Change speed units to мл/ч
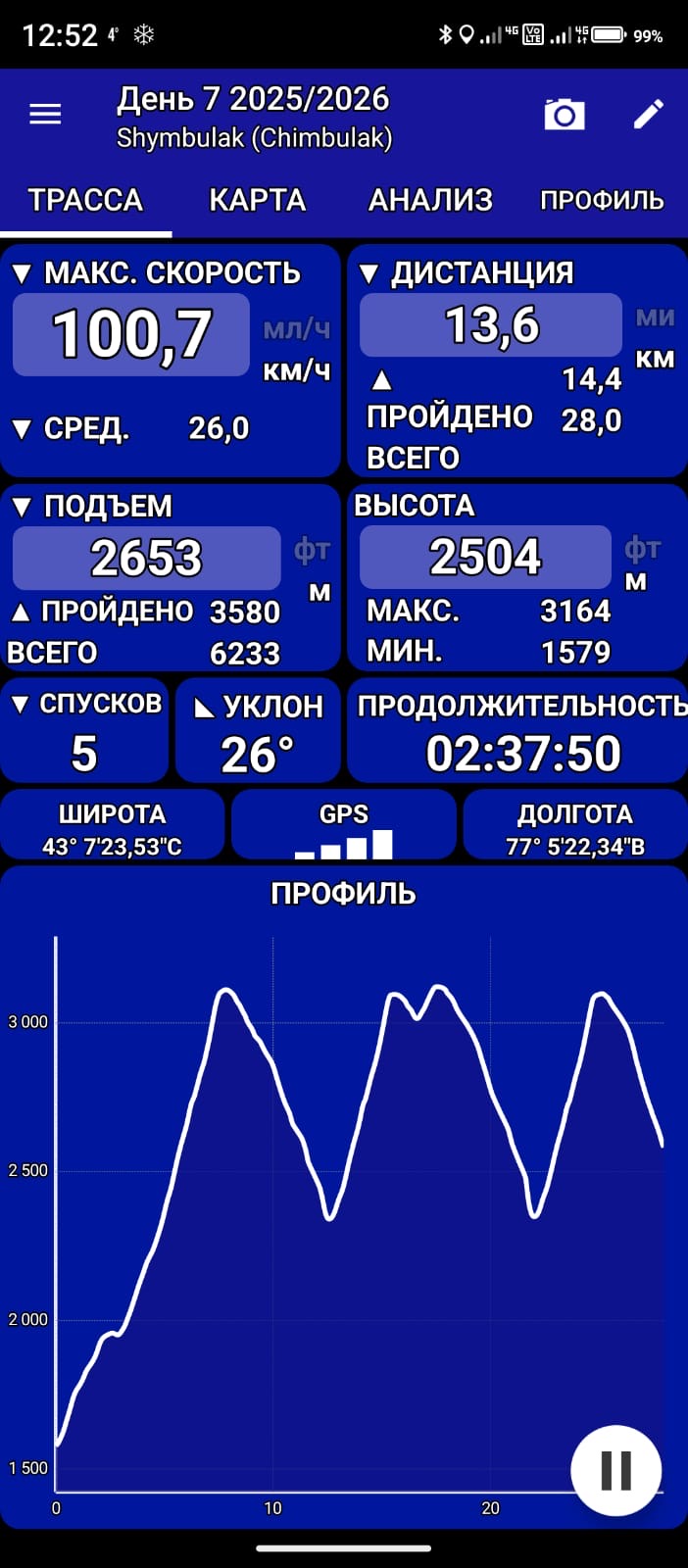The width and height of the screenshot is (688, 1568). pos(297,329)
